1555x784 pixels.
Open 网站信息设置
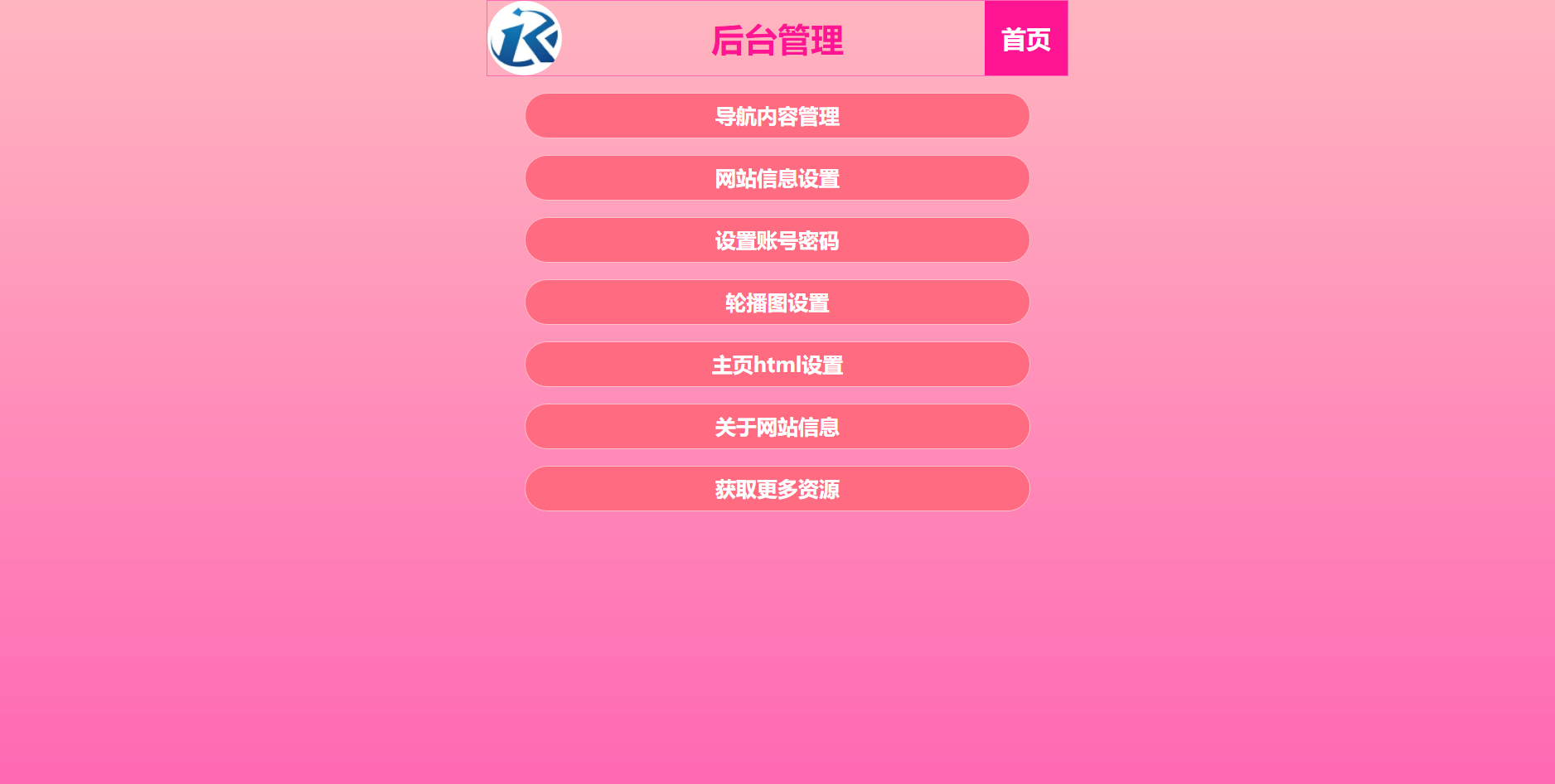tap(777, 178)
